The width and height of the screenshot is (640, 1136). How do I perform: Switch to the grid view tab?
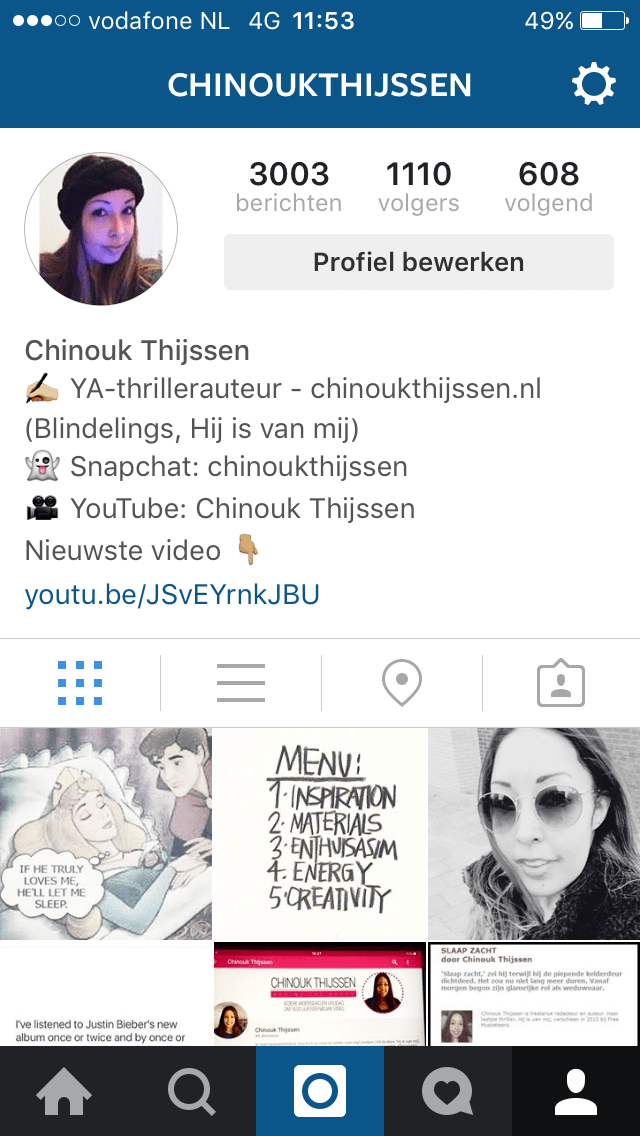(80, 683)
